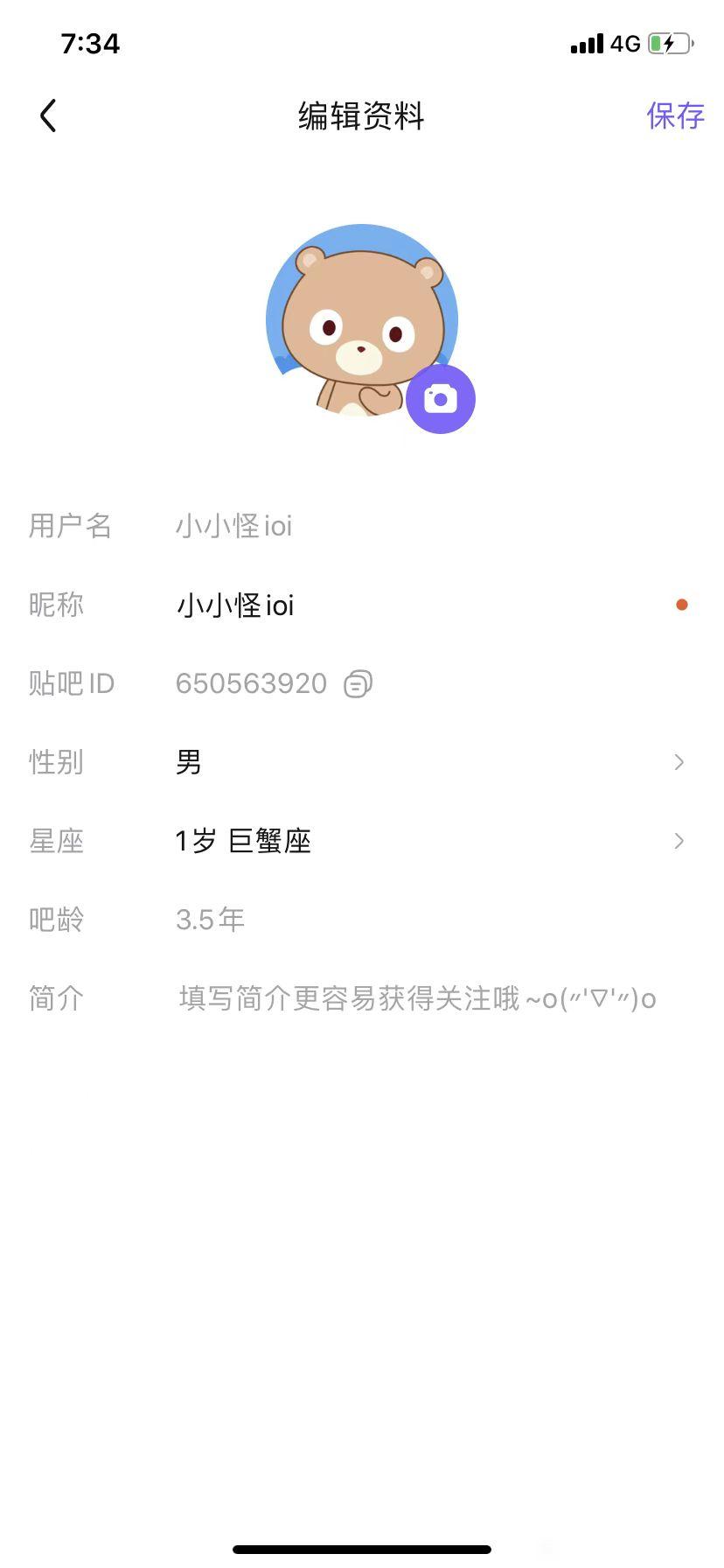Fill in the 简介 field
Screen dimensions: 724x1568
click(x=416, y=998)
